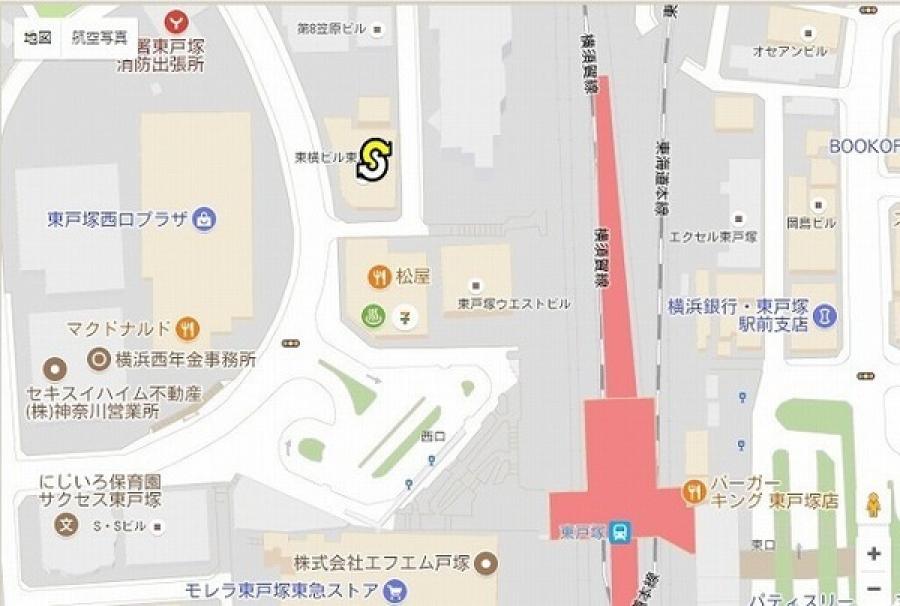Screen dimensions: 900x606
Task: Open the yellow S marker
Action: pyautogui.click(x=374, y=160)
